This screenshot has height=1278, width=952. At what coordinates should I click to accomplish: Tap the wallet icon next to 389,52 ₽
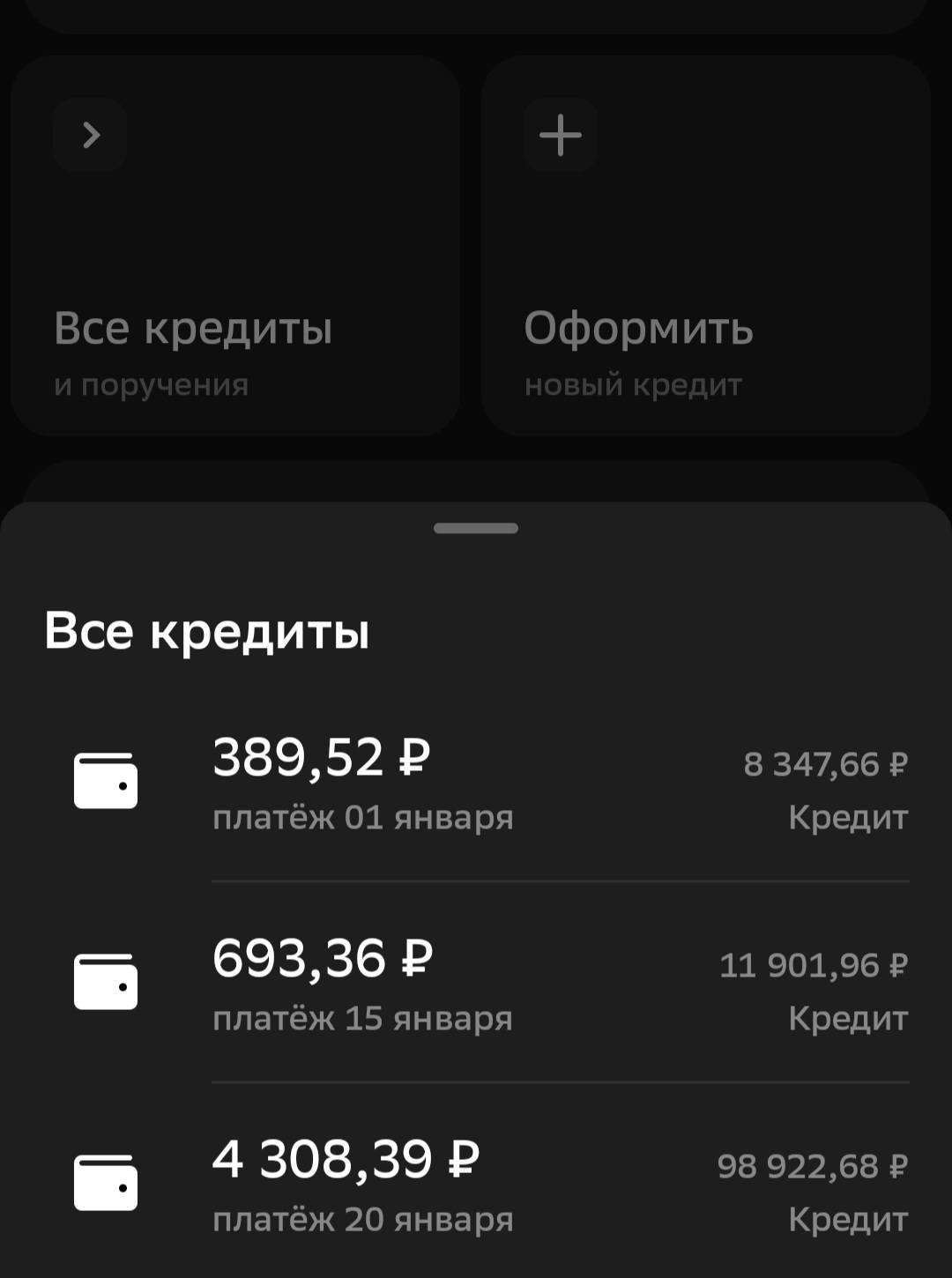[105, 781]
